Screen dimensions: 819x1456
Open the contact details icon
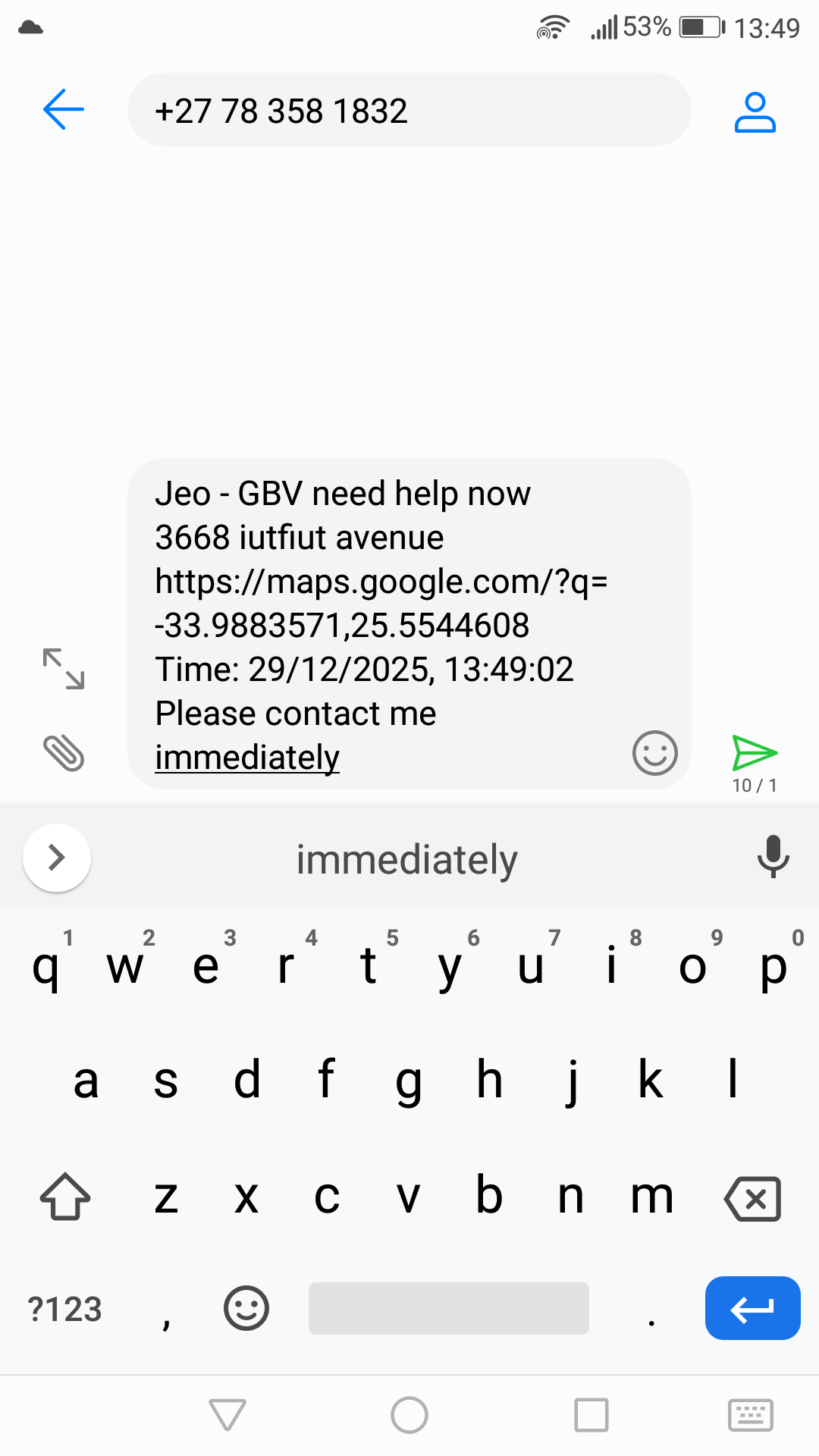755,110
